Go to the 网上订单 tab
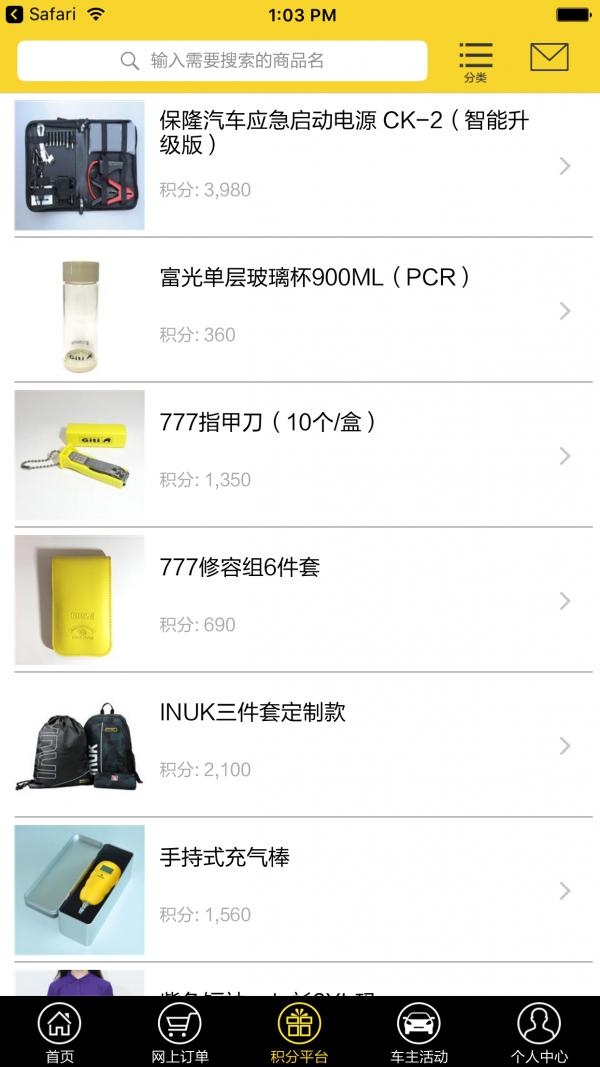 click(180, 1032)
